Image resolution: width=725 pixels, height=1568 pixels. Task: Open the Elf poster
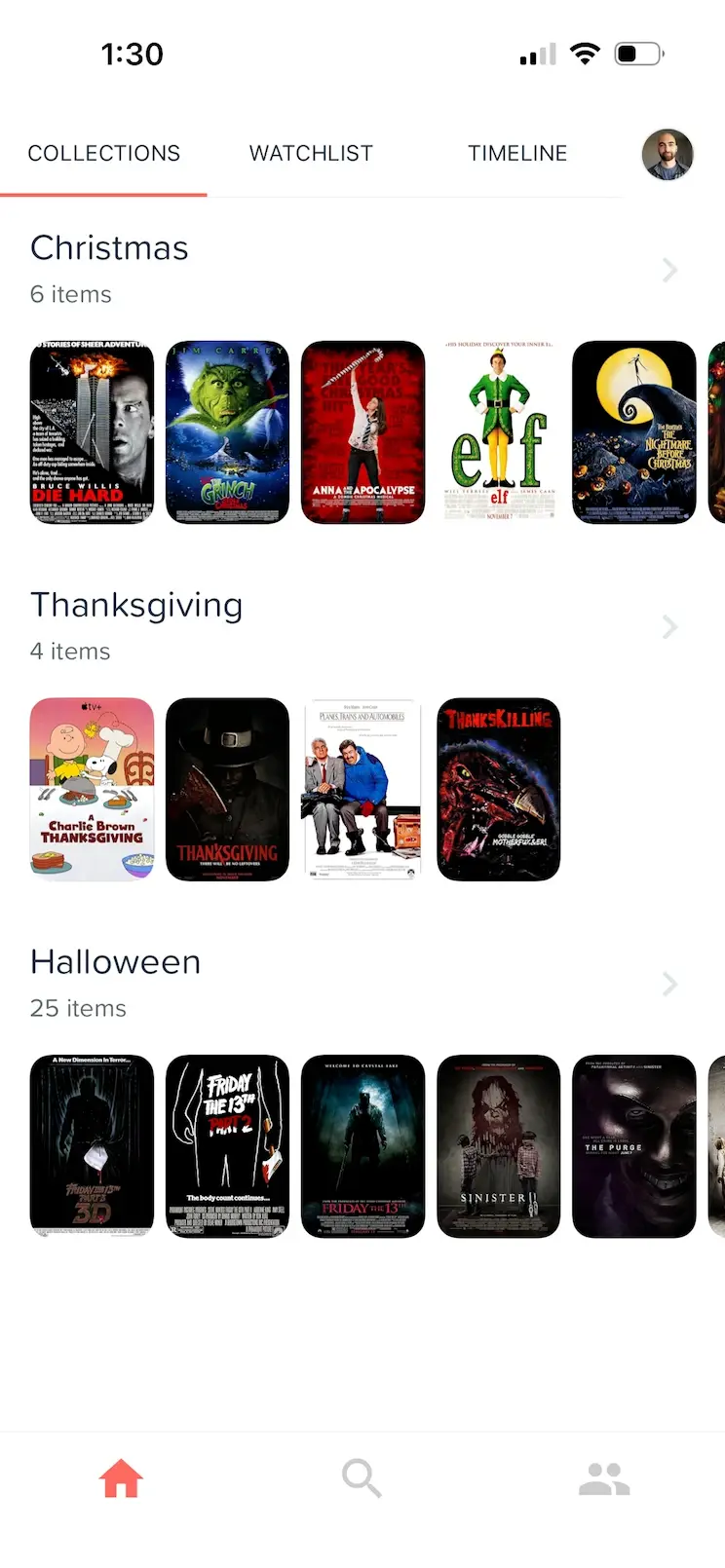coord(498,432)
